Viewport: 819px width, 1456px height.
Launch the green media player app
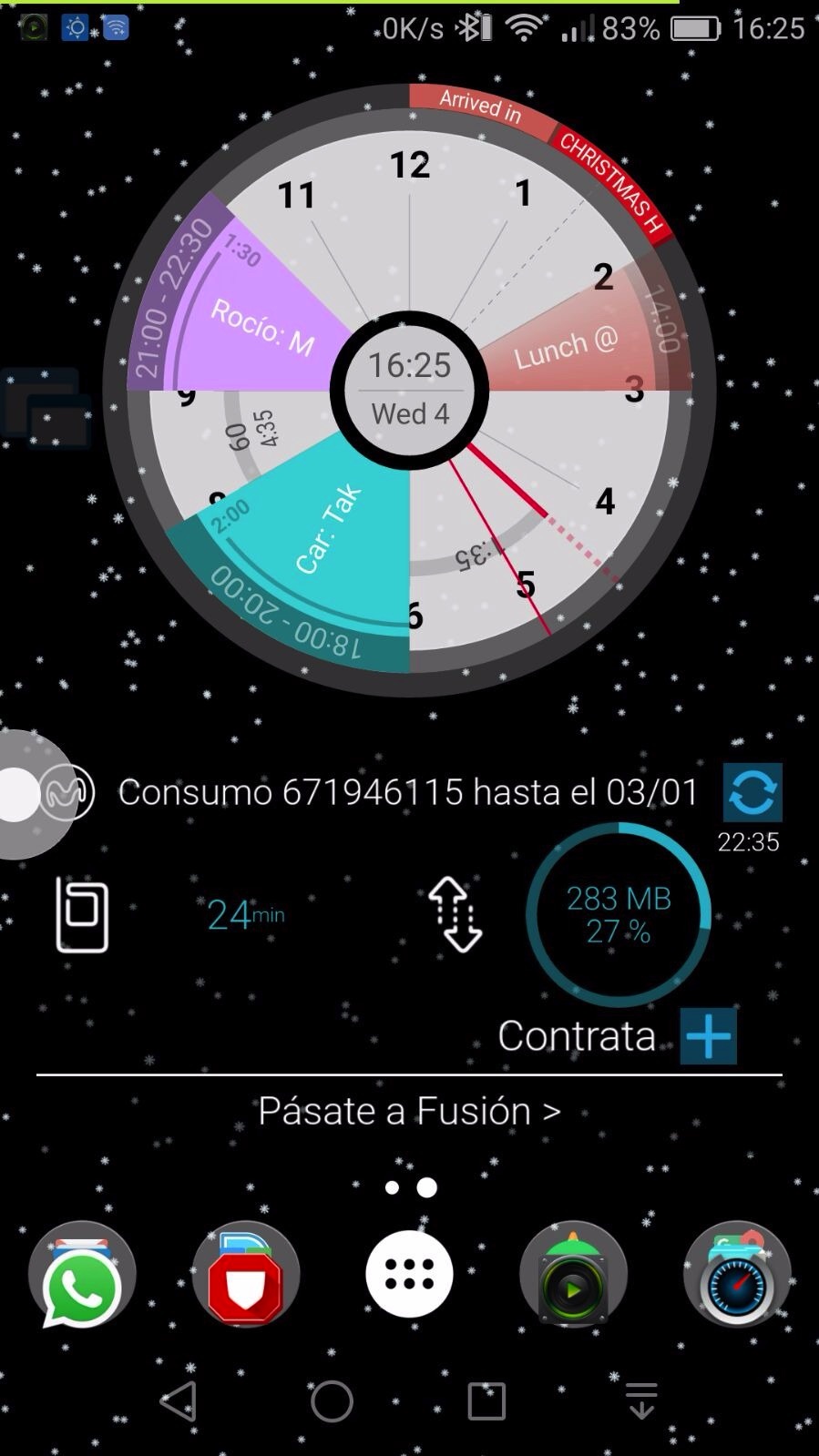pos(573,1276)
